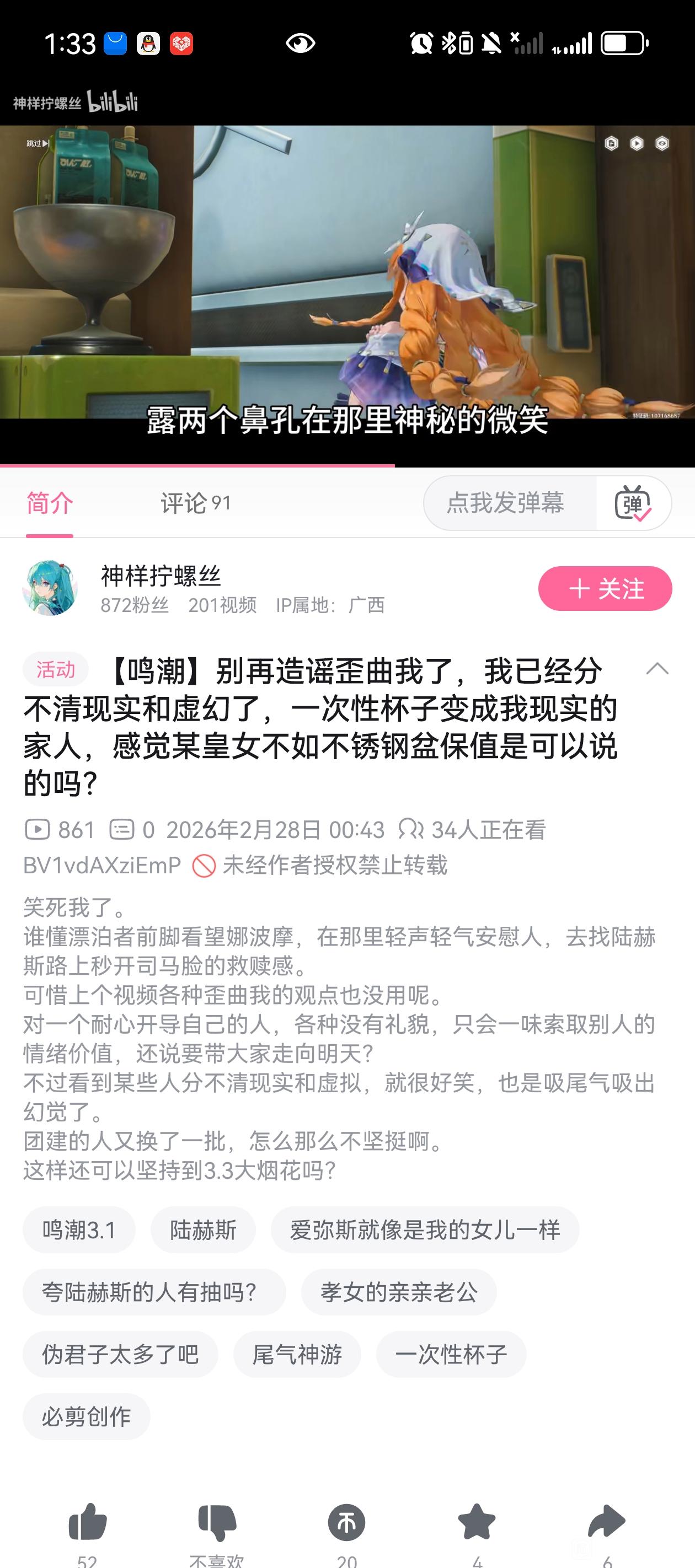Open the 孝女的亲亲老公 tag
This screenshot has height=1568, width=695.
(398, 1292)
